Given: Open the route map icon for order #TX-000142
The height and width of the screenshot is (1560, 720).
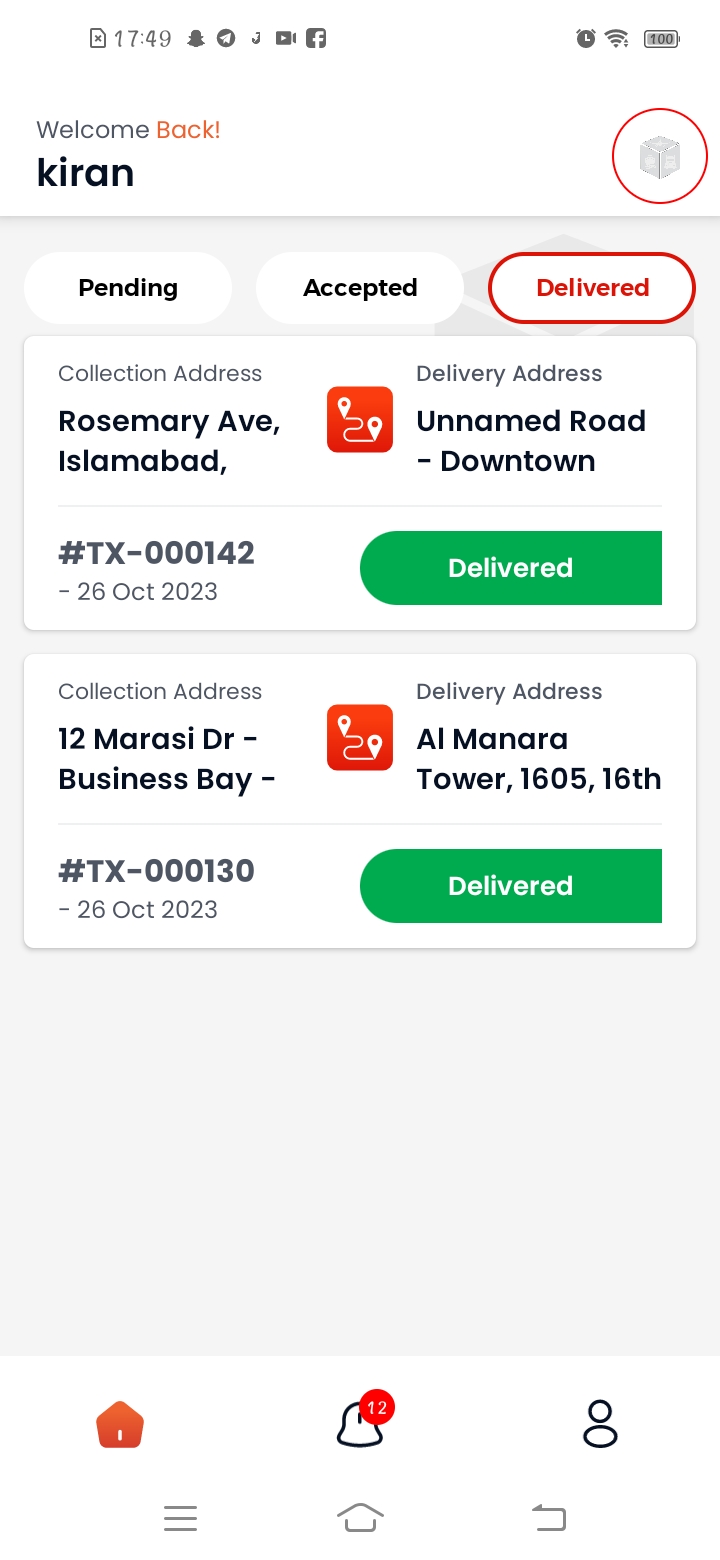Looking at the screenshot, I should [x=360, y=419].
